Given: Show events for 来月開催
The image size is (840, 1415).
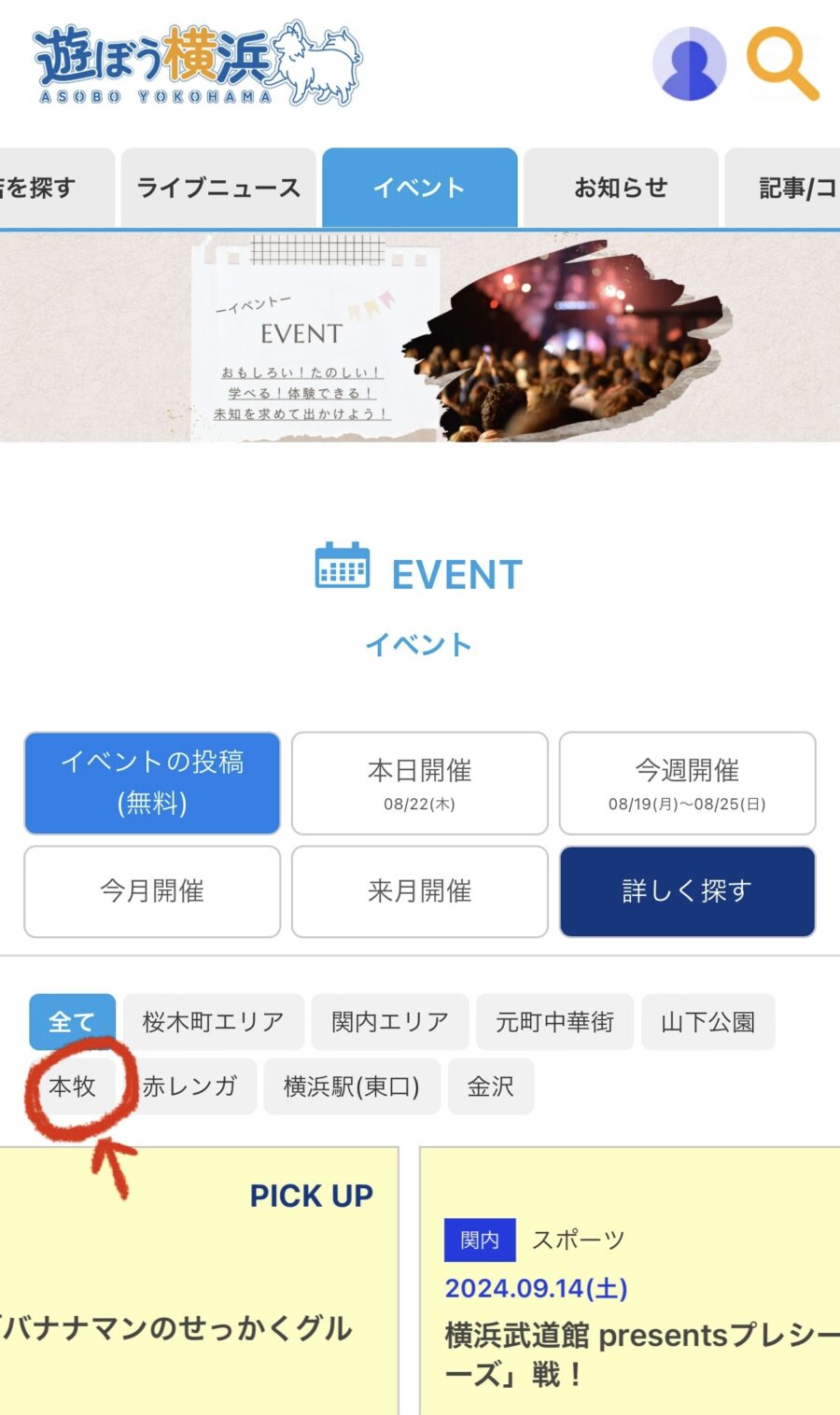Looking at the screenshot, I should [419, 890].
